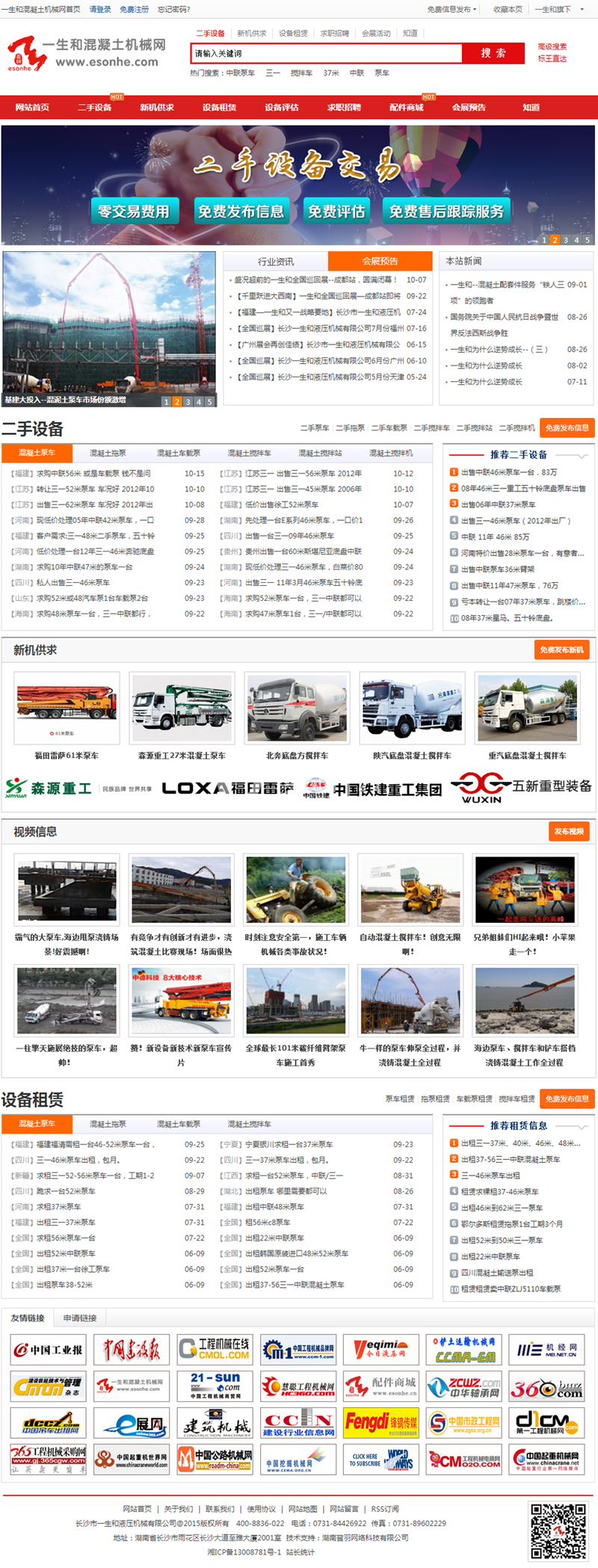Open the 中国工业报 partner link
The width and height of the screenshot is (598, 1568).
pos(48,1350)
